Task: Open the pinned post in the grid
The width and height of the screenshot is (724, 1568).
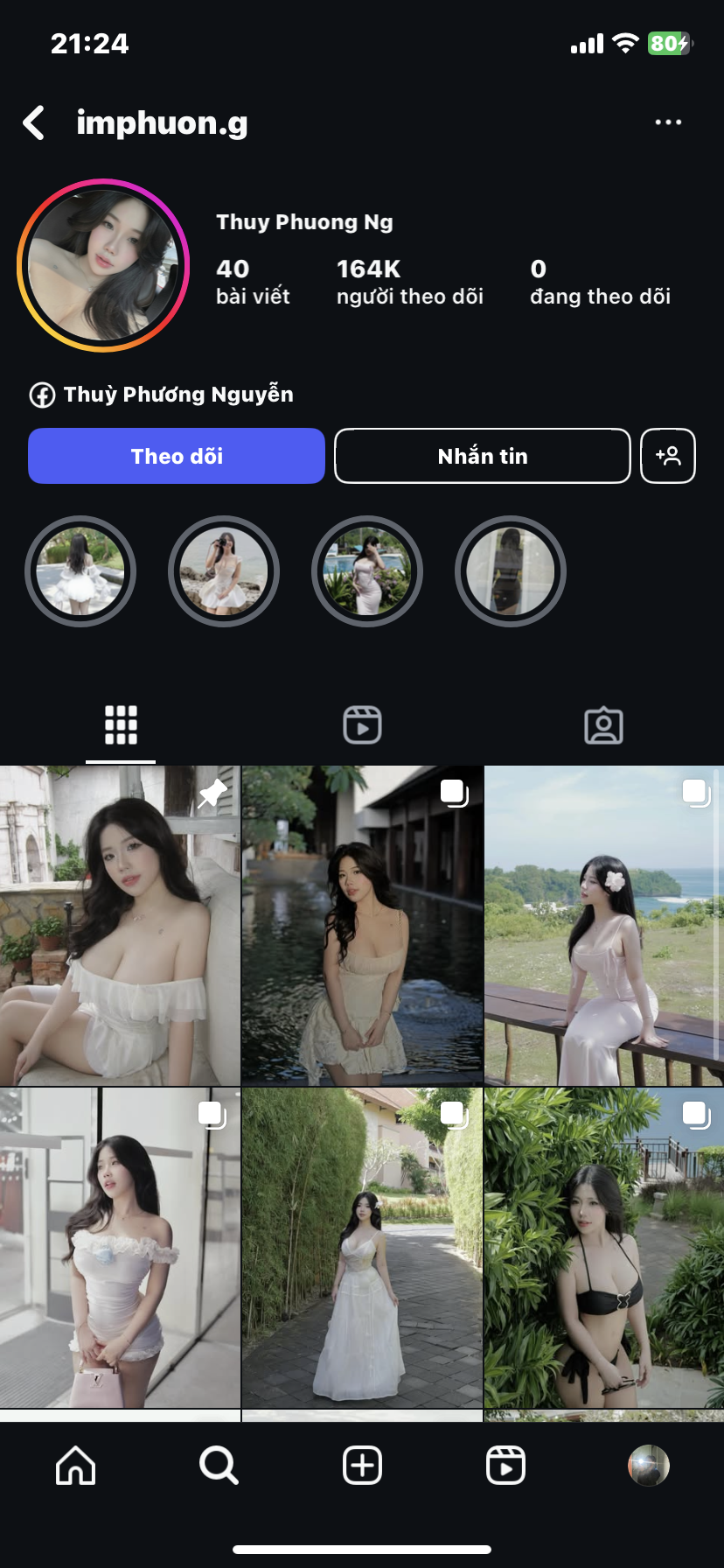Action: click(120, 926)
